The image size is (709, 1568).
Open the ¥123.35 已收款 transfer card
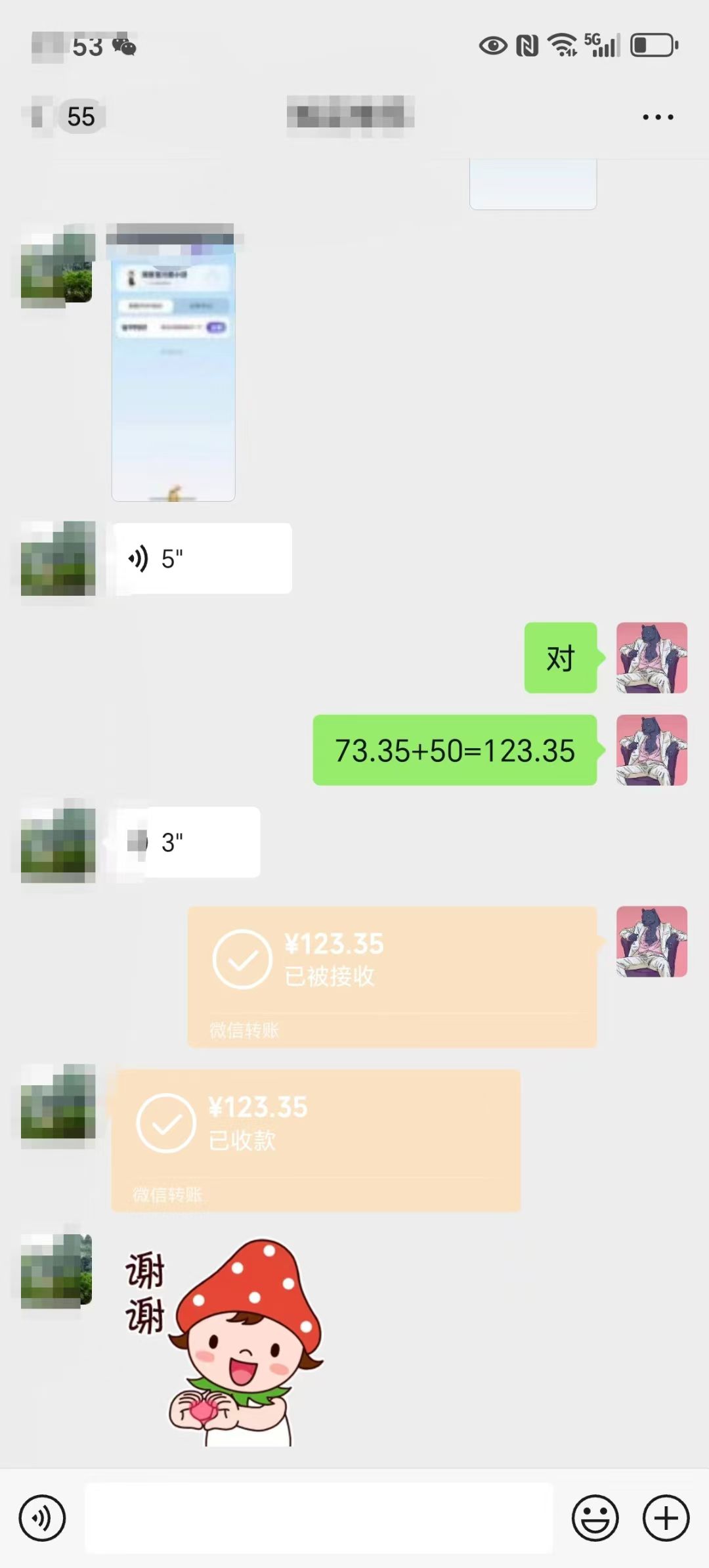coord(316,1140)
